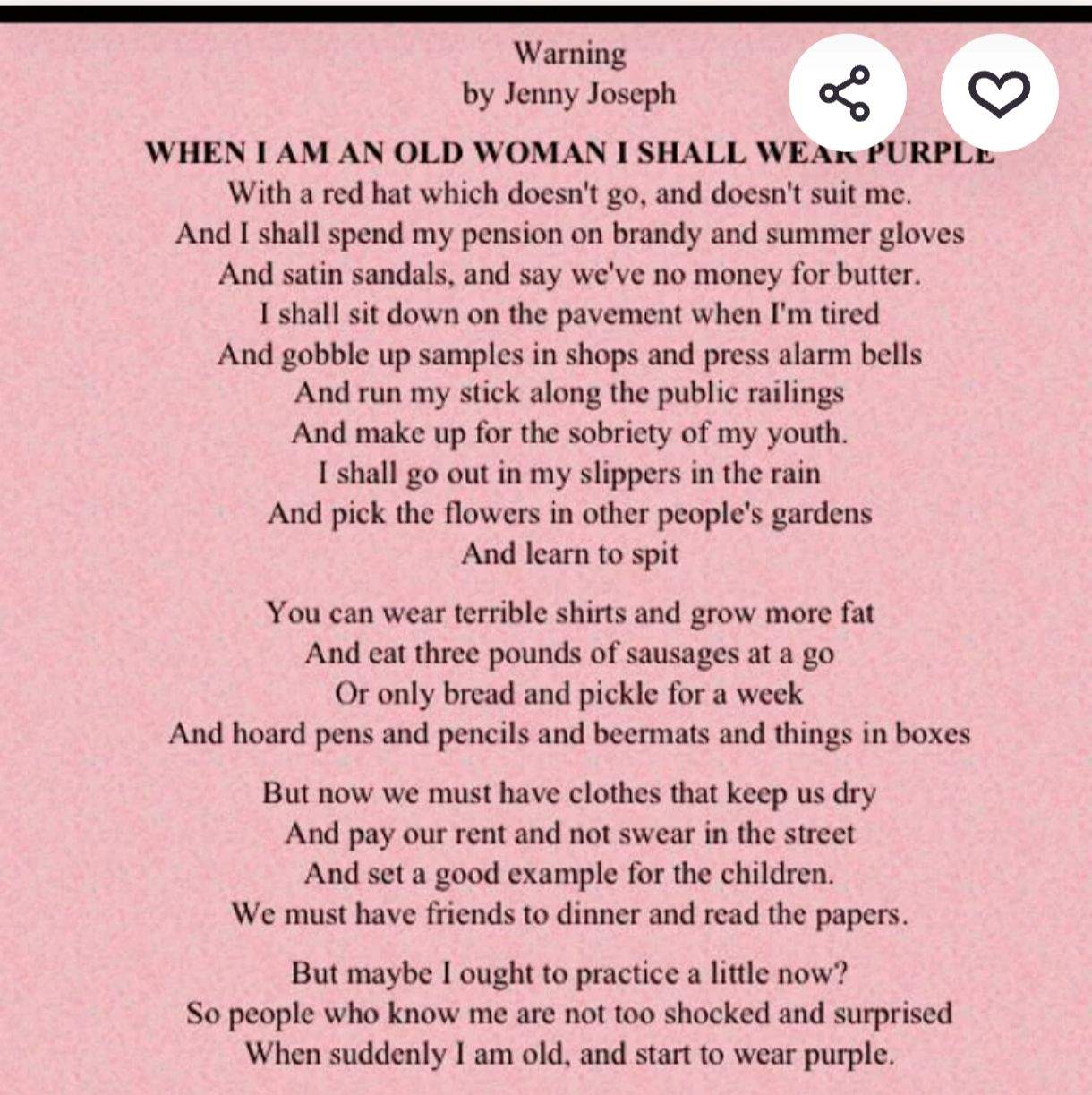Image resolution: width=1092 pixels, height=1095 pixels.
Task: Share this poem image
Action: click(x=847, y=93)
